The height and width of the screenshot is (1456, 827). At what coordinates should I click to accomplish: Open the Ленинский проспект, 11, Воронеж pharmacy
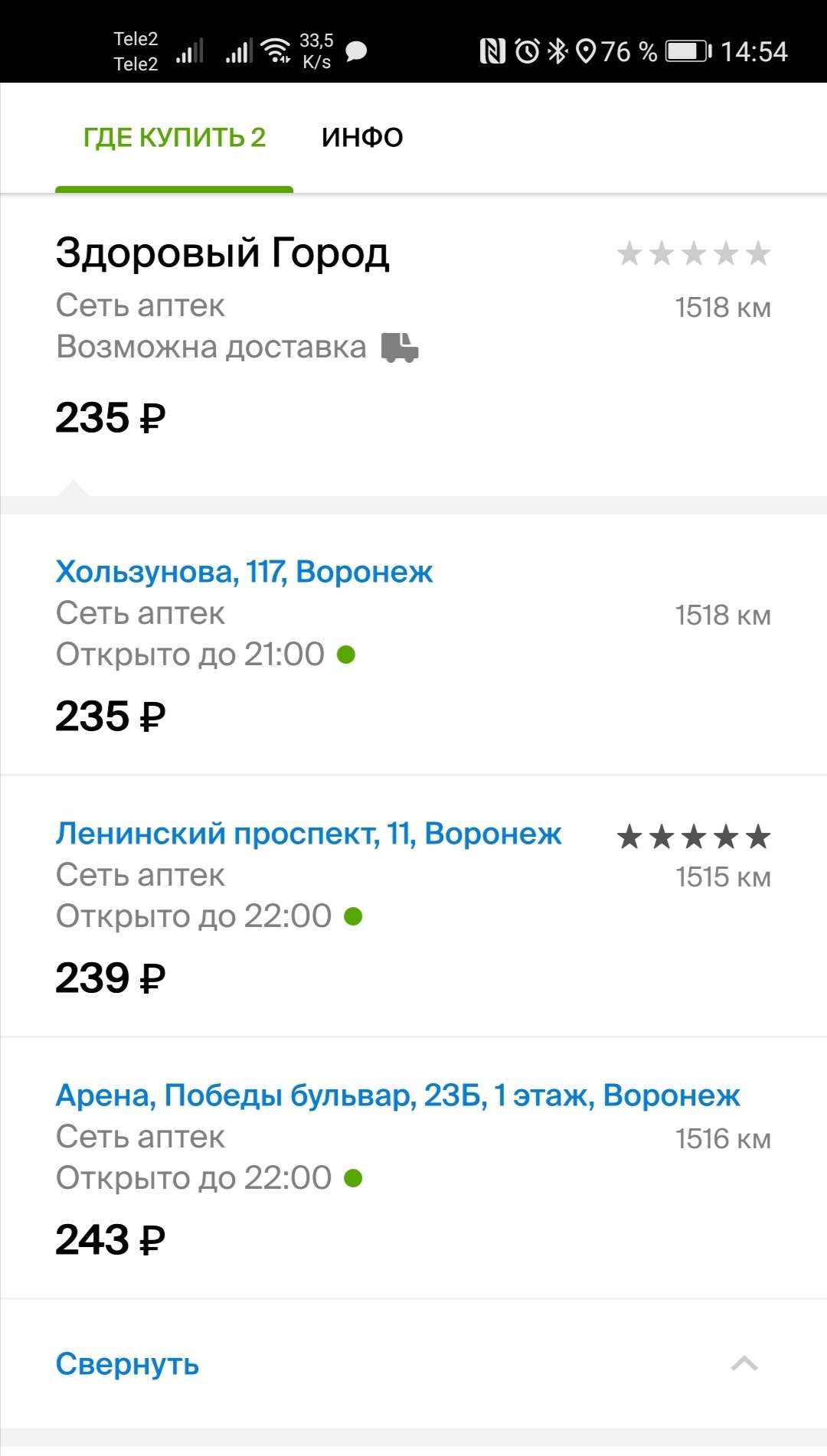(x=309, y=834)
